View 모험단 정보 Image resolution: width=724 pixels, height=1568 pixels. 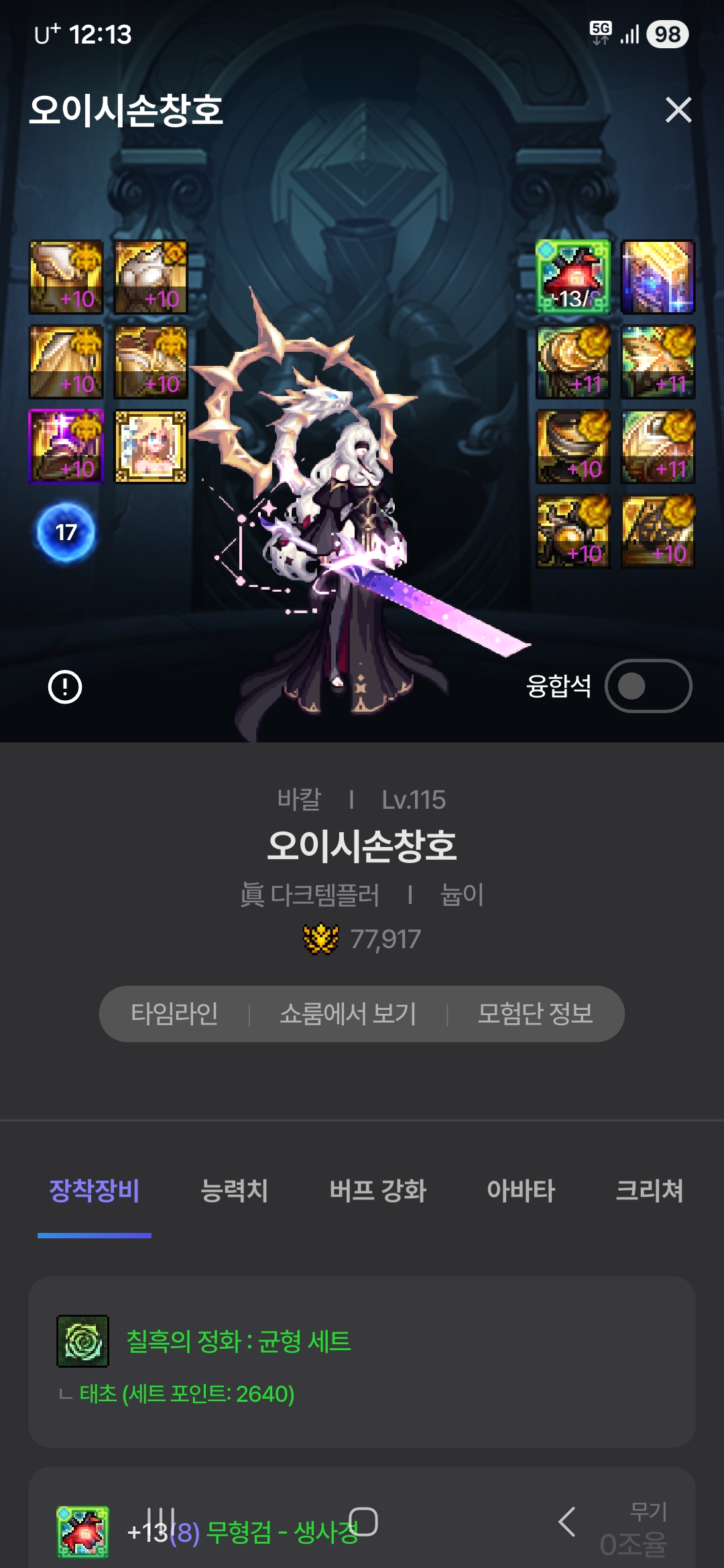535,1014
